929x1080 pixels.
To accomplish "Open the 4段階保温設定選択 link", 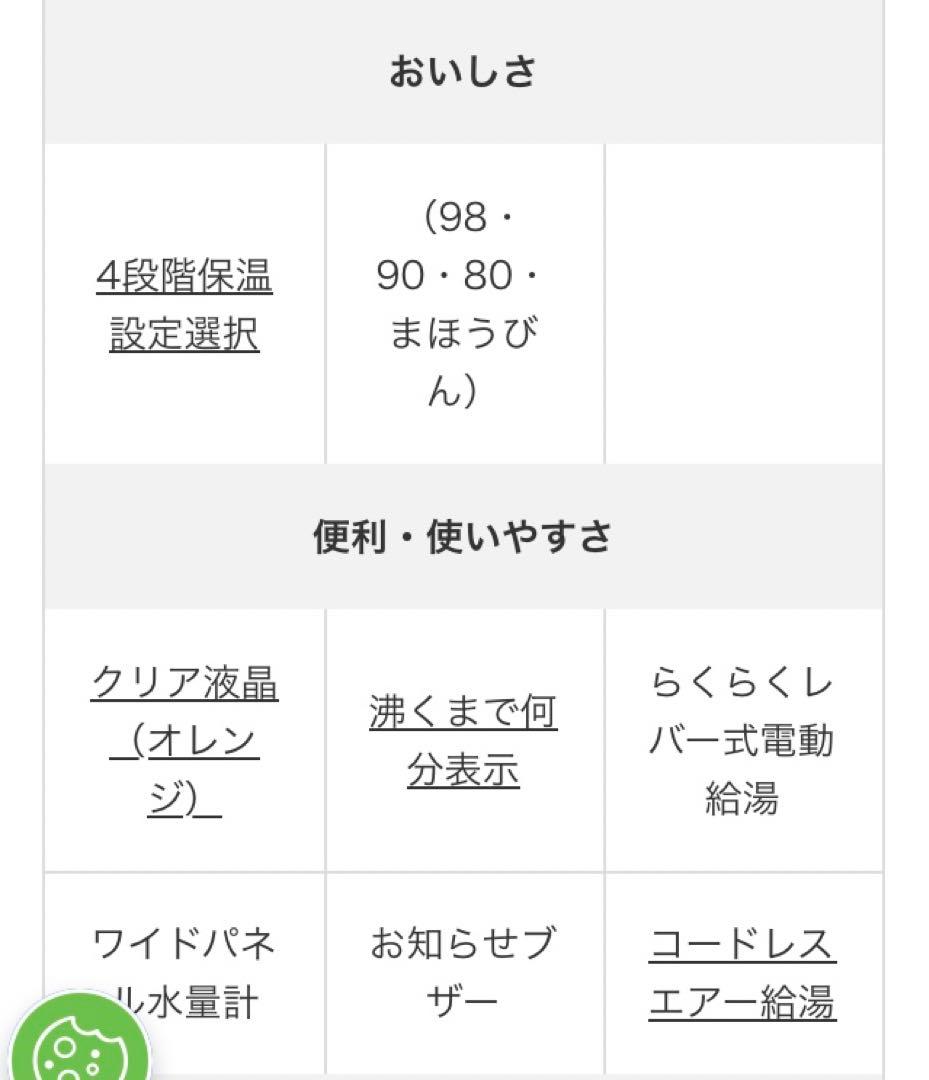I will (184, 305).
